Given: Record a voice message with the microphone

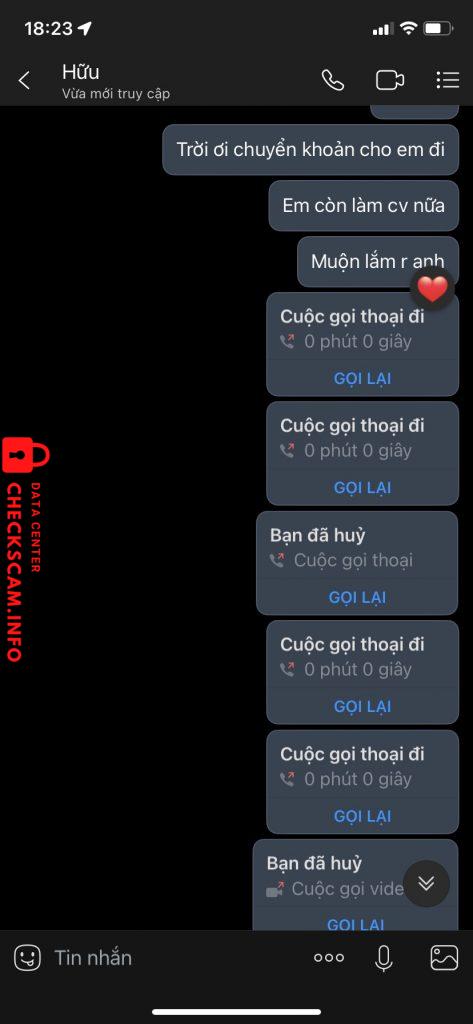Looking at the screenshot, I should click(384, 958).
